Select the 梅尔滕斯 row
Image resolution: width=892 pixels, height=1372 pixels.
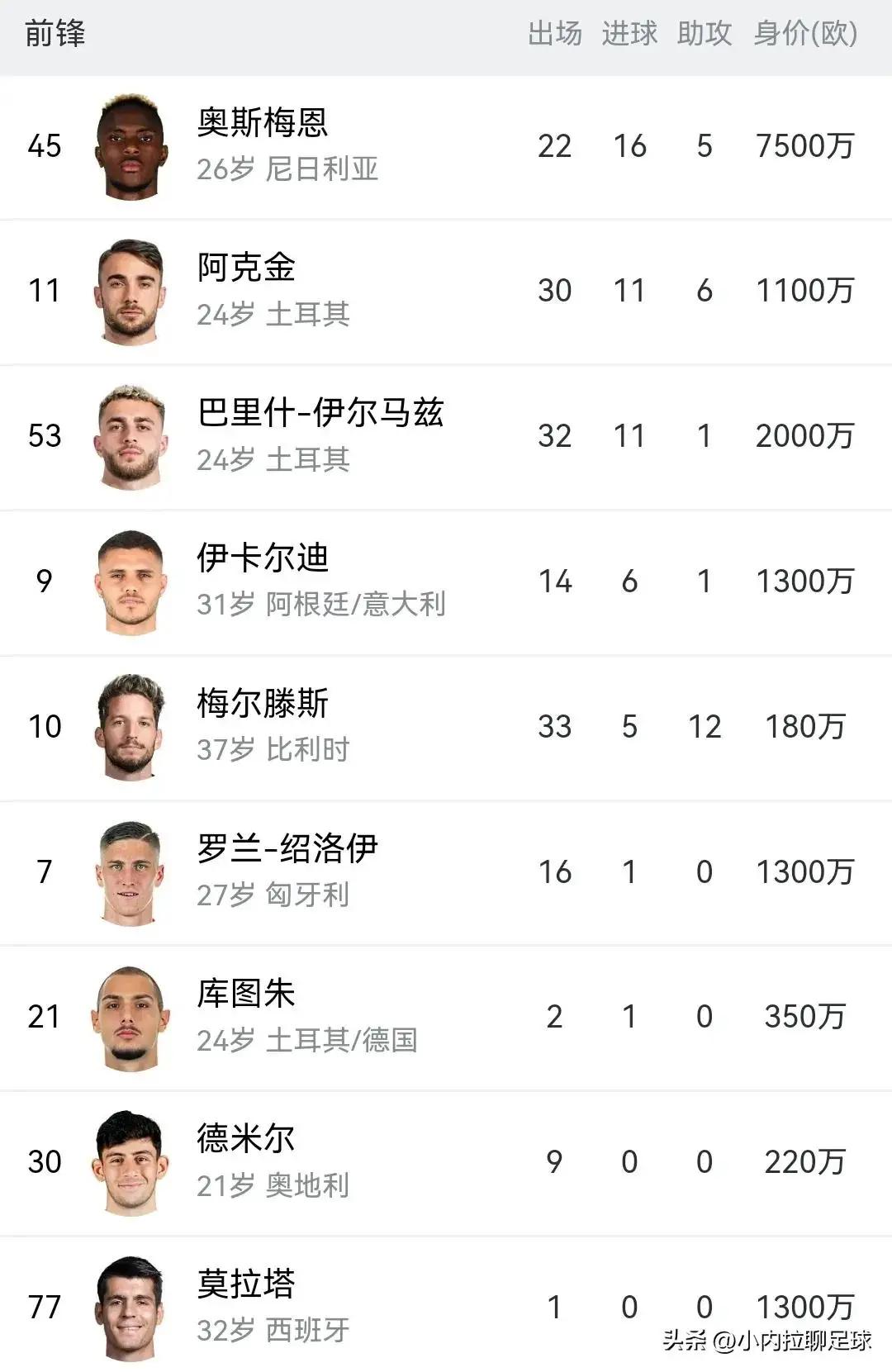[x=263, y=705]
